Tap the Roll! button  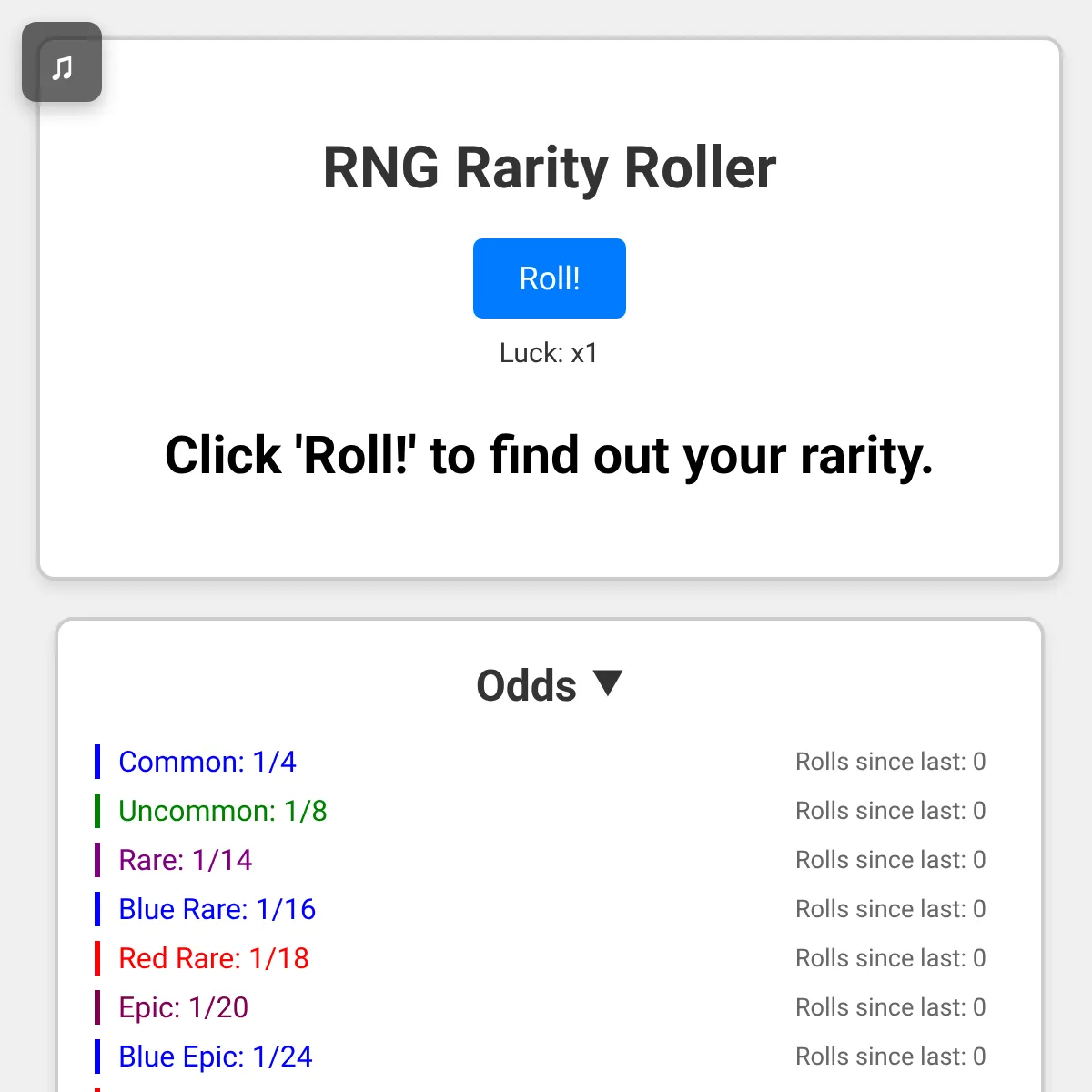click(x=550, y=278)
